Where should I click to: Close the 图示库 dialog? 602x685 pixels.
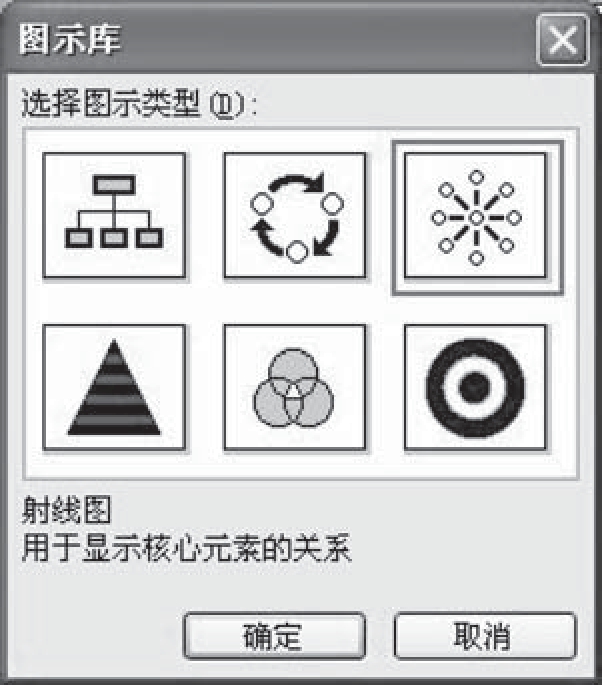click(x=560, y=42)
